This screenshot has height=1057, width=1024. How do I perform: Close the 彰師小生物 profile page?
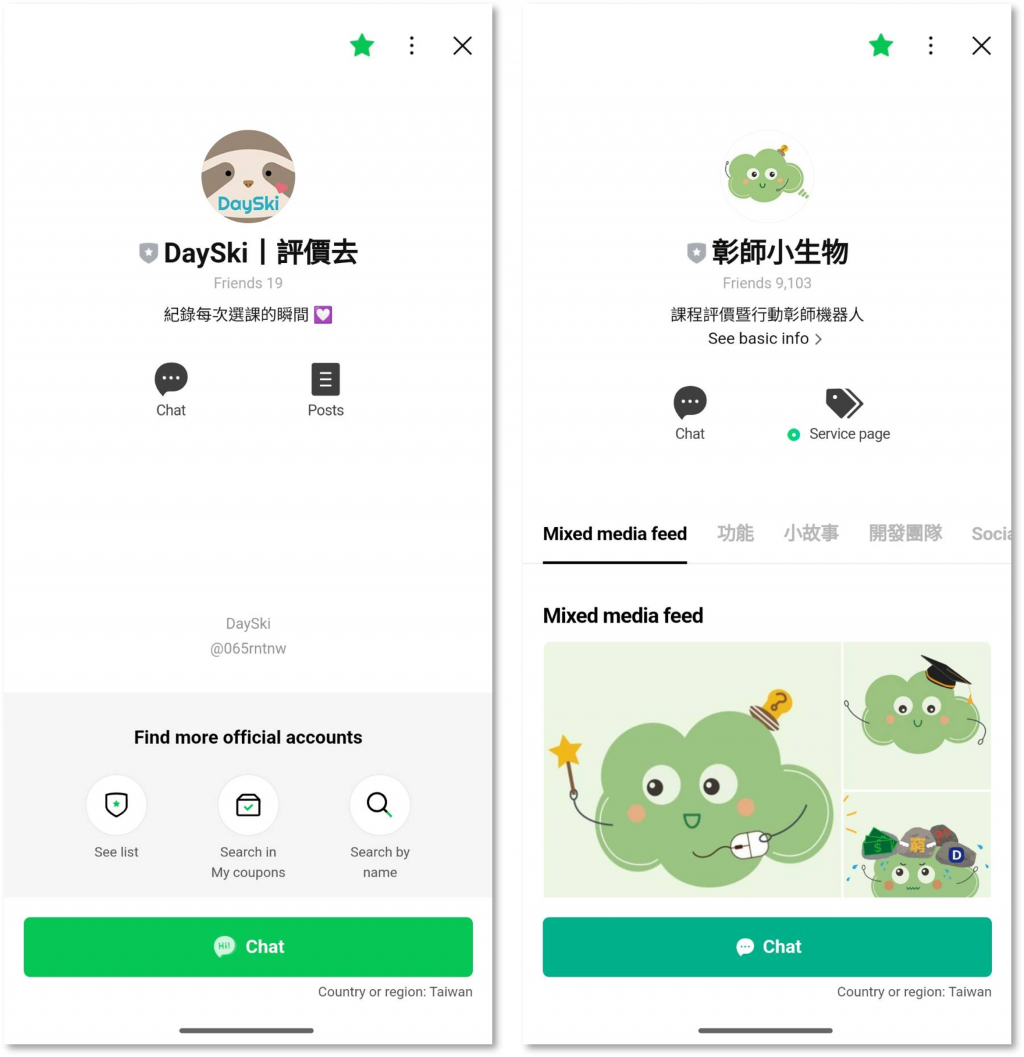tap(981, 46)
